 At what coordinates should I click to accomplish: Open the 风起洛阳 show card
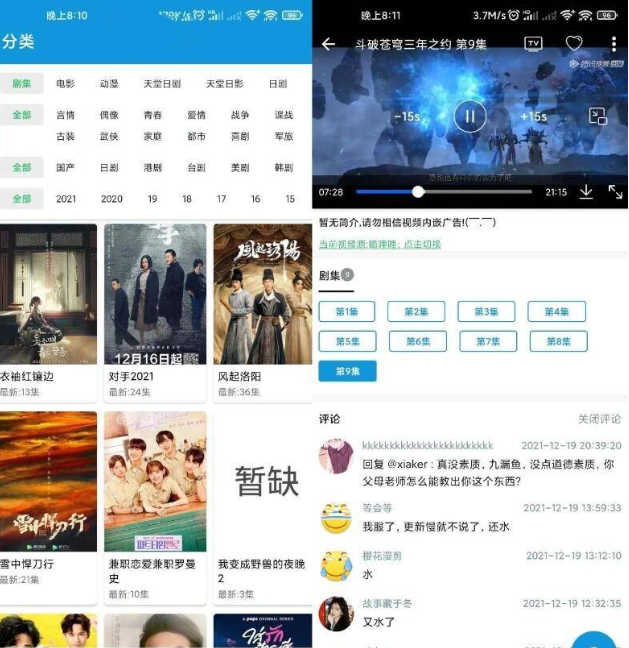pos(263,310)
